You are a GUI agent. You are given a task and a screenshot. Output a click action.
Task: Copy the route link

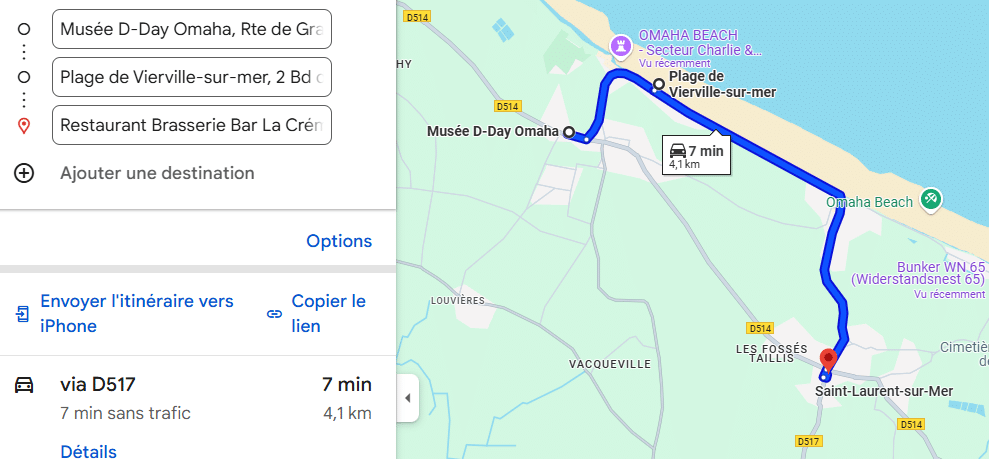coord(328,313)
